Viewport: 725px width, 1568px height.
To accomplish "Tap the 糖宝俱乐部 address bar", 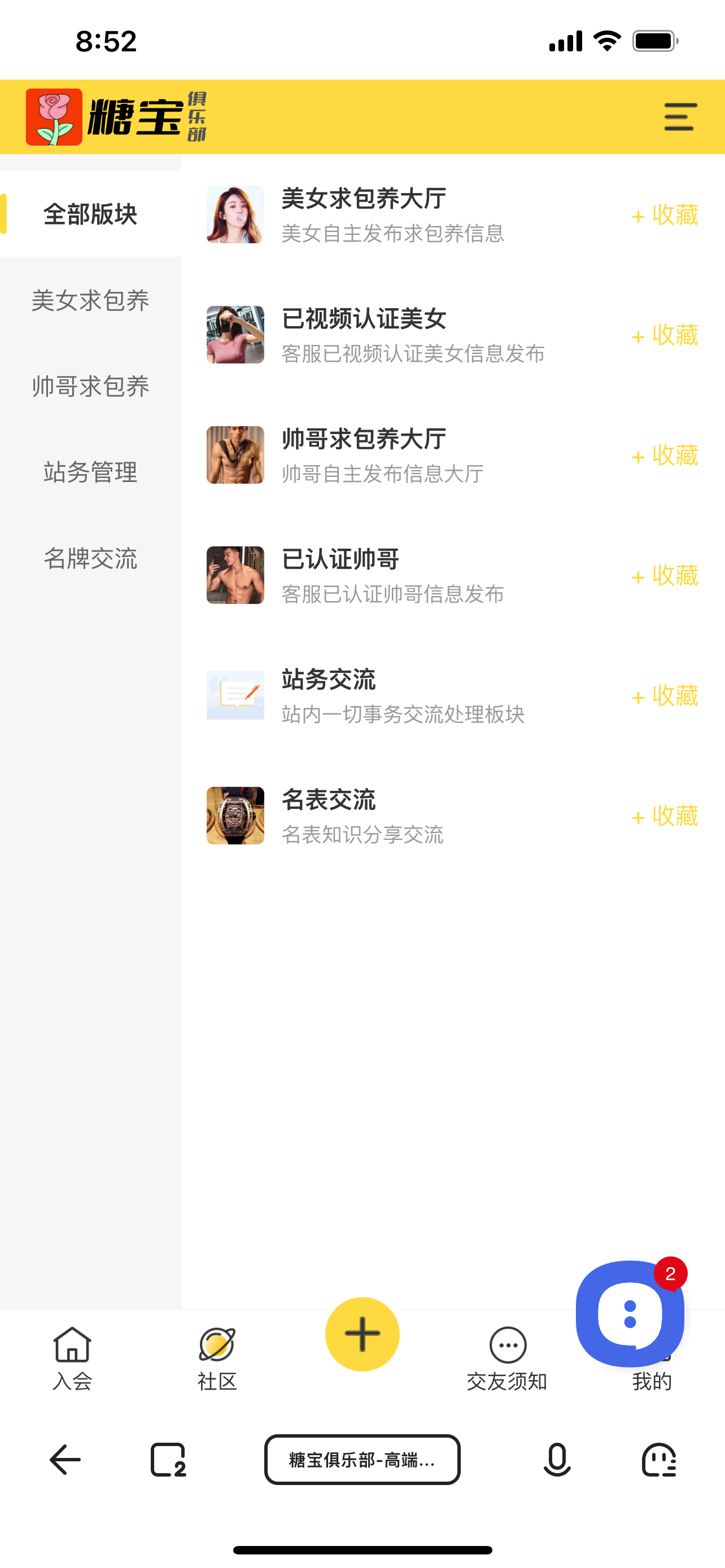I will click(362, 1459).
